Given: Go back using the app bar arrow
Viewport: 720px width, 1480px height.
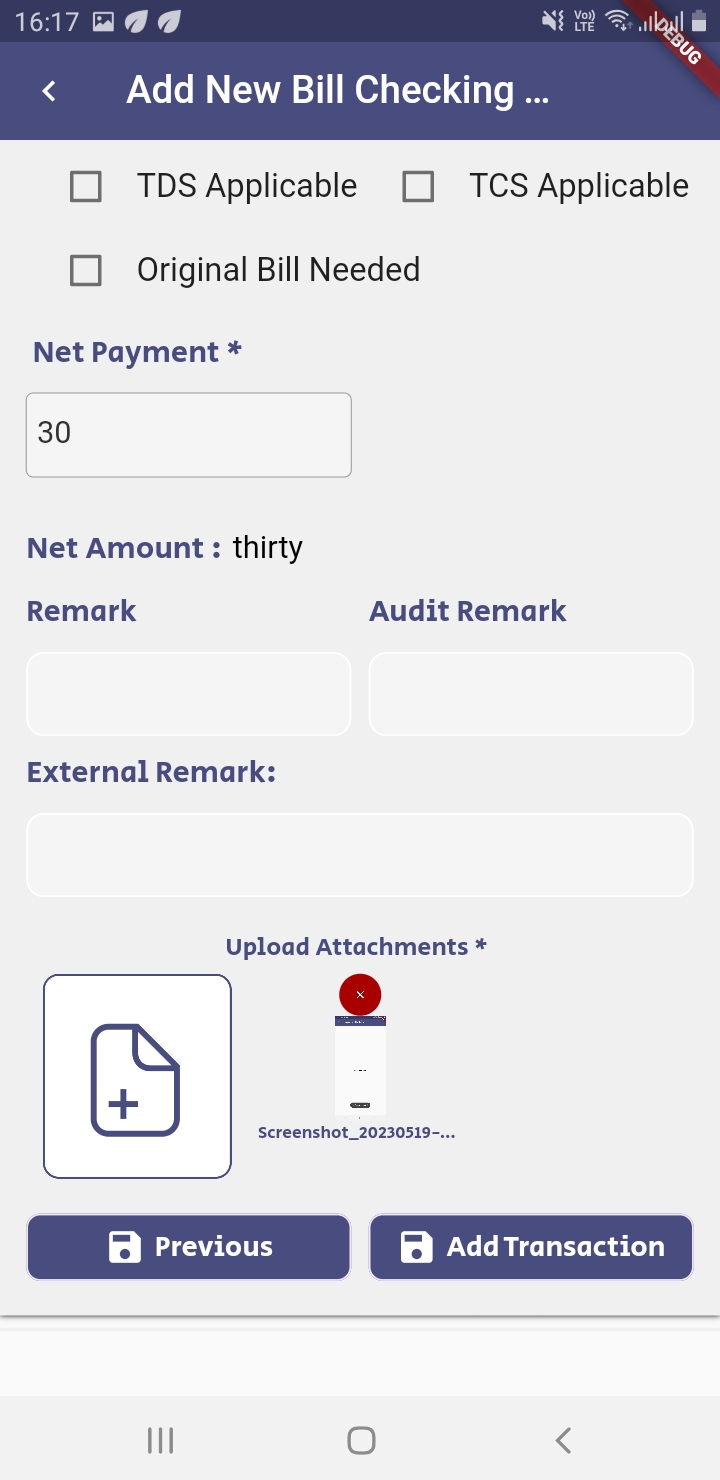Looking at the screenshot, I should click(x=49, y=91).
